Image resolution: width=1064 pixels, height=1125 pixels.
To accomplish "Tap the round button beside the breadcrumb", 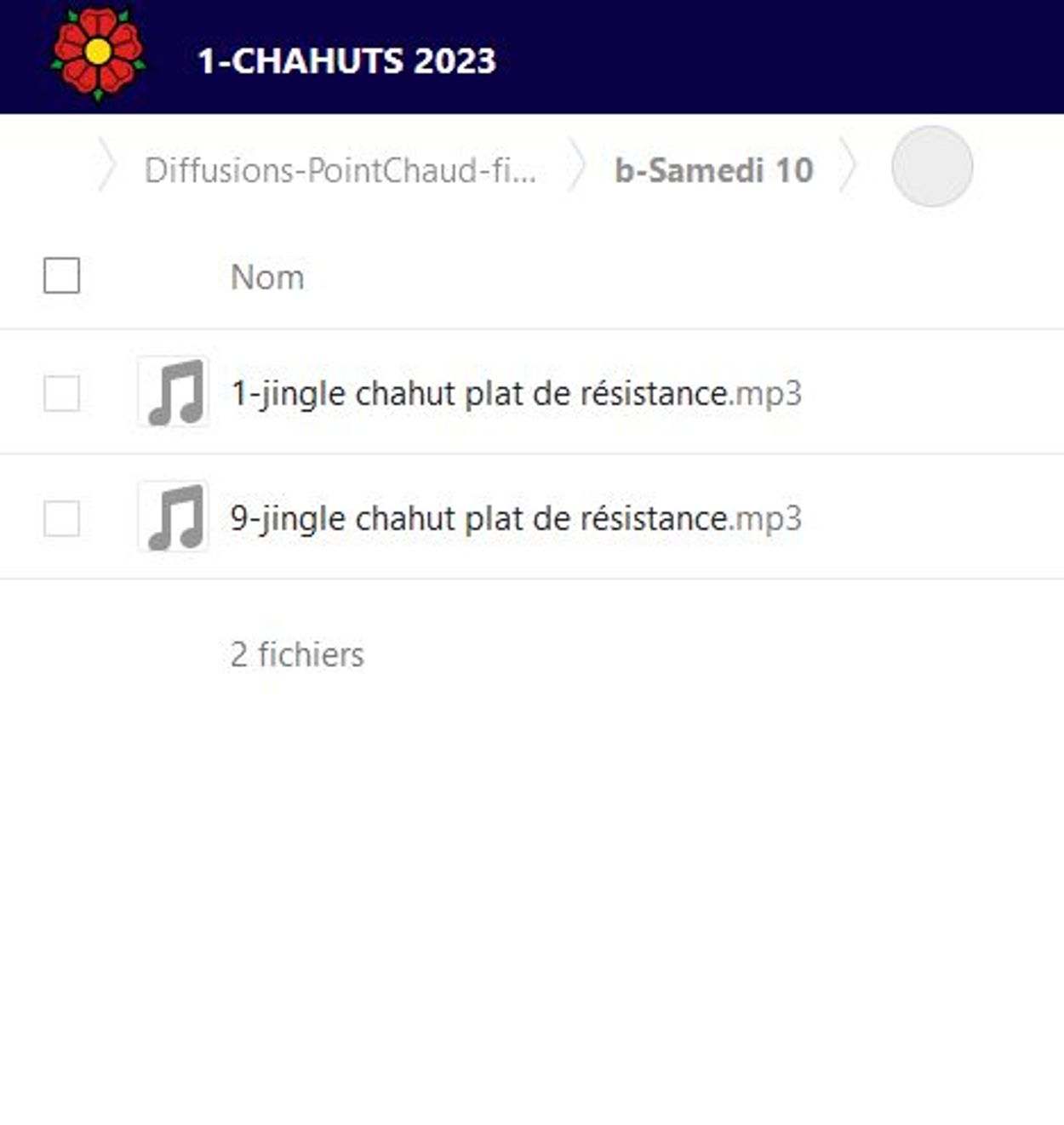I will (x=931, y=167).
